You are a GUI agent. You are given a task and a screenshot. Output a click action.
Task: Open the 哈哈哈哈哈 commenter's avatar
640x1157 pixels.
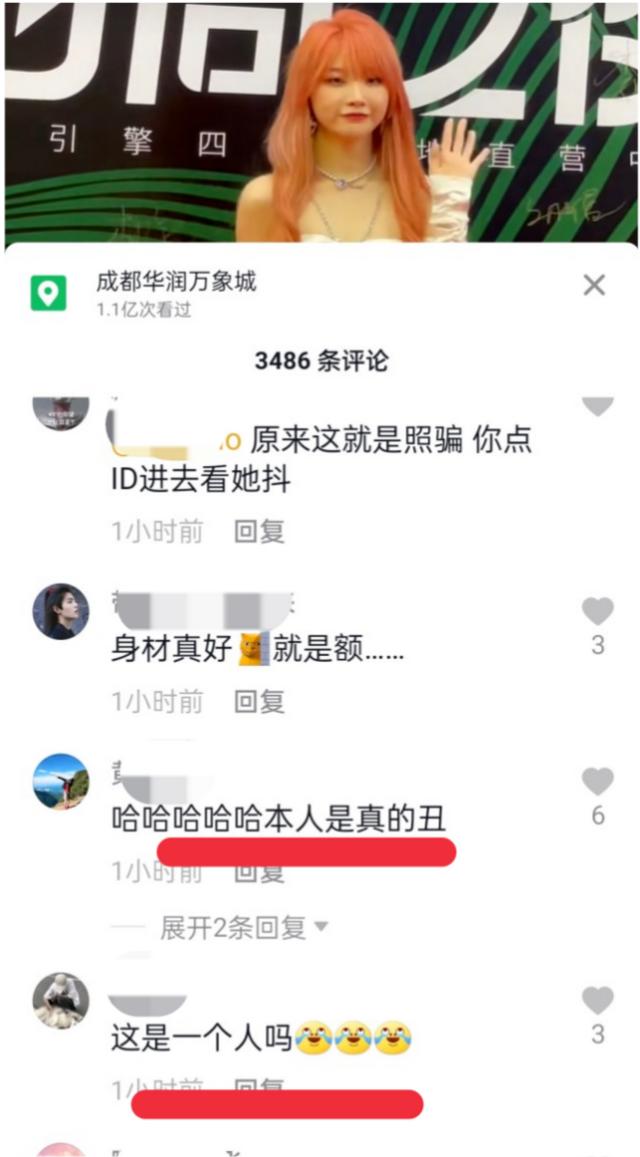(x=61, y=781)
